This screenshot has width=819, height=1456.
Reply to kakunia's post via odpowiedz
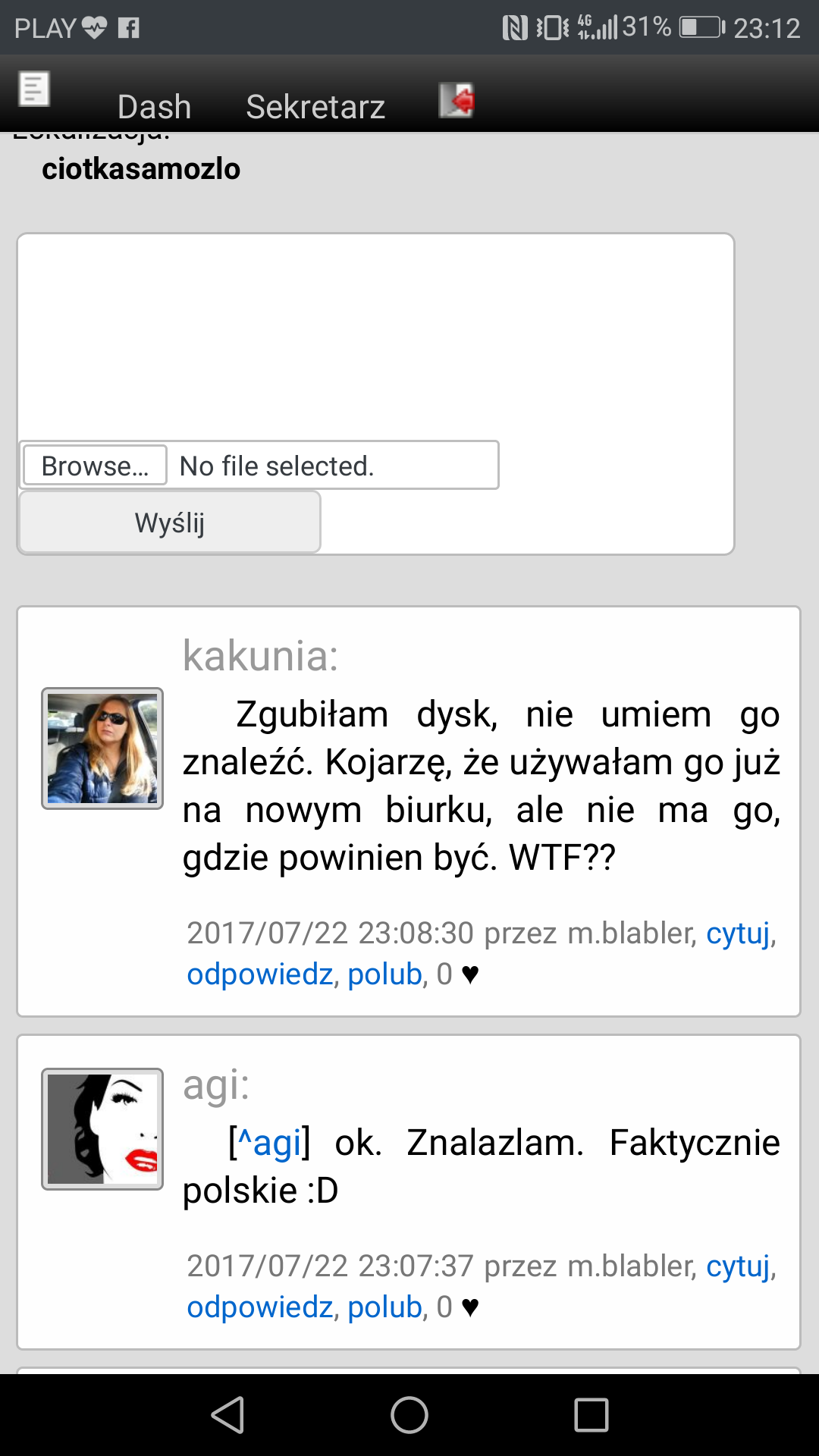point(259,974)
